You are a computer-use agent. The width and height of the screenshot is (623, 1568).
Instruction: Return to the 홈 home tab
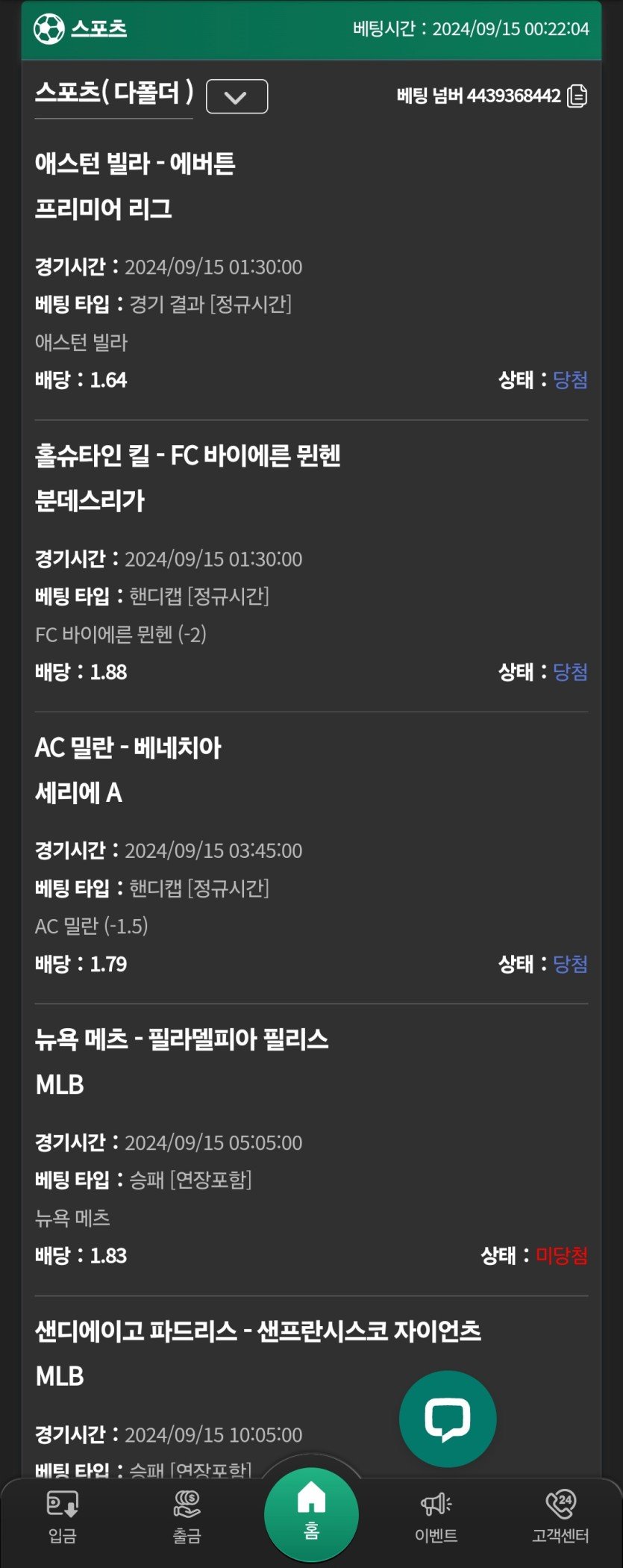pos(311,1513)
